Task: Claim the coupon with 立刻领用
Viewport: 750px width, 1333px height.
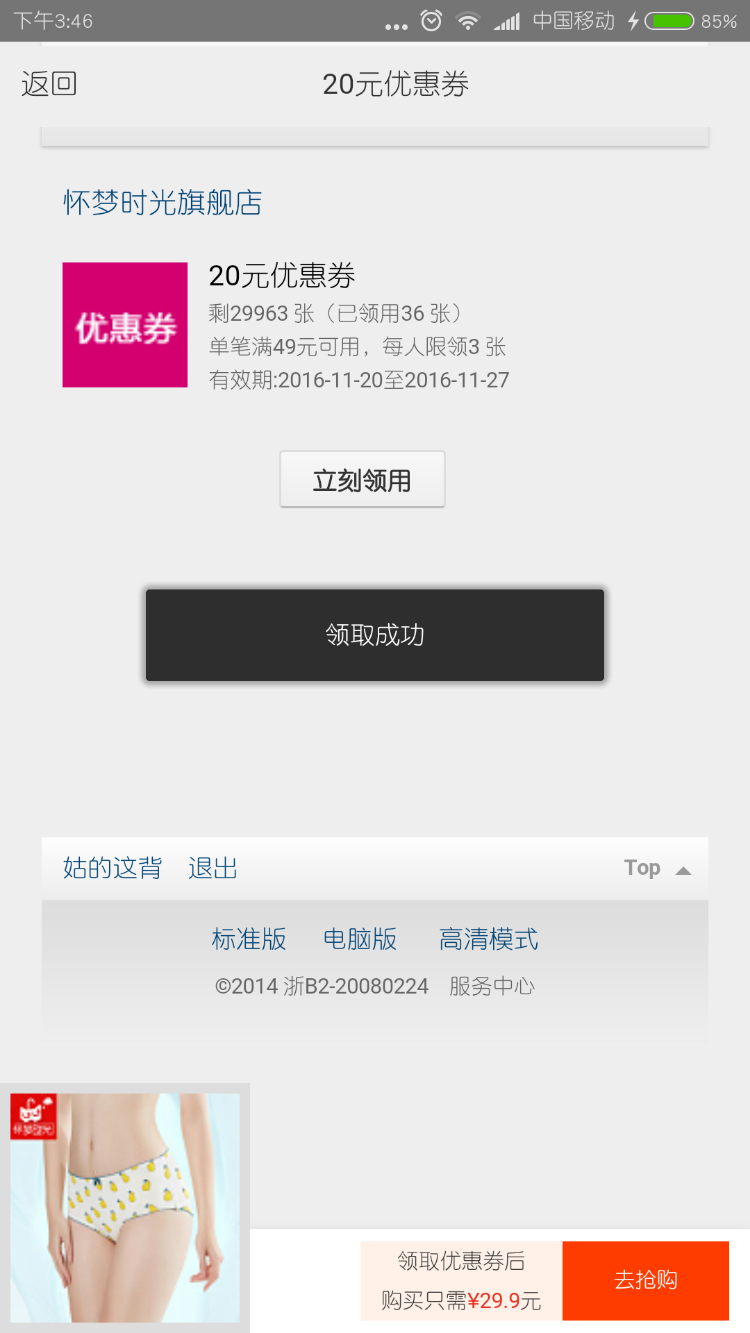Action: [362, 480]
